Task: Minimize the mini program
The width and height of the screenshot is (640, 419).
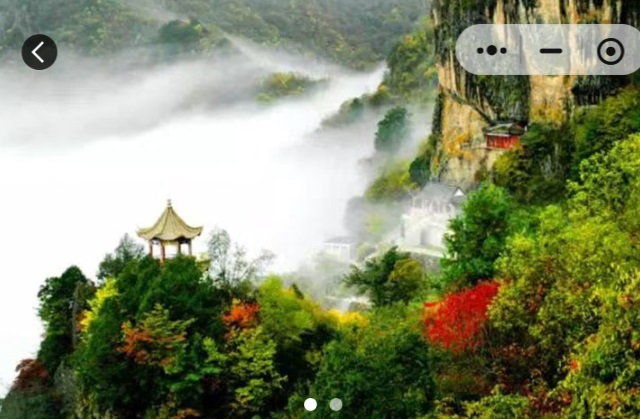Action: pos(551,50)
